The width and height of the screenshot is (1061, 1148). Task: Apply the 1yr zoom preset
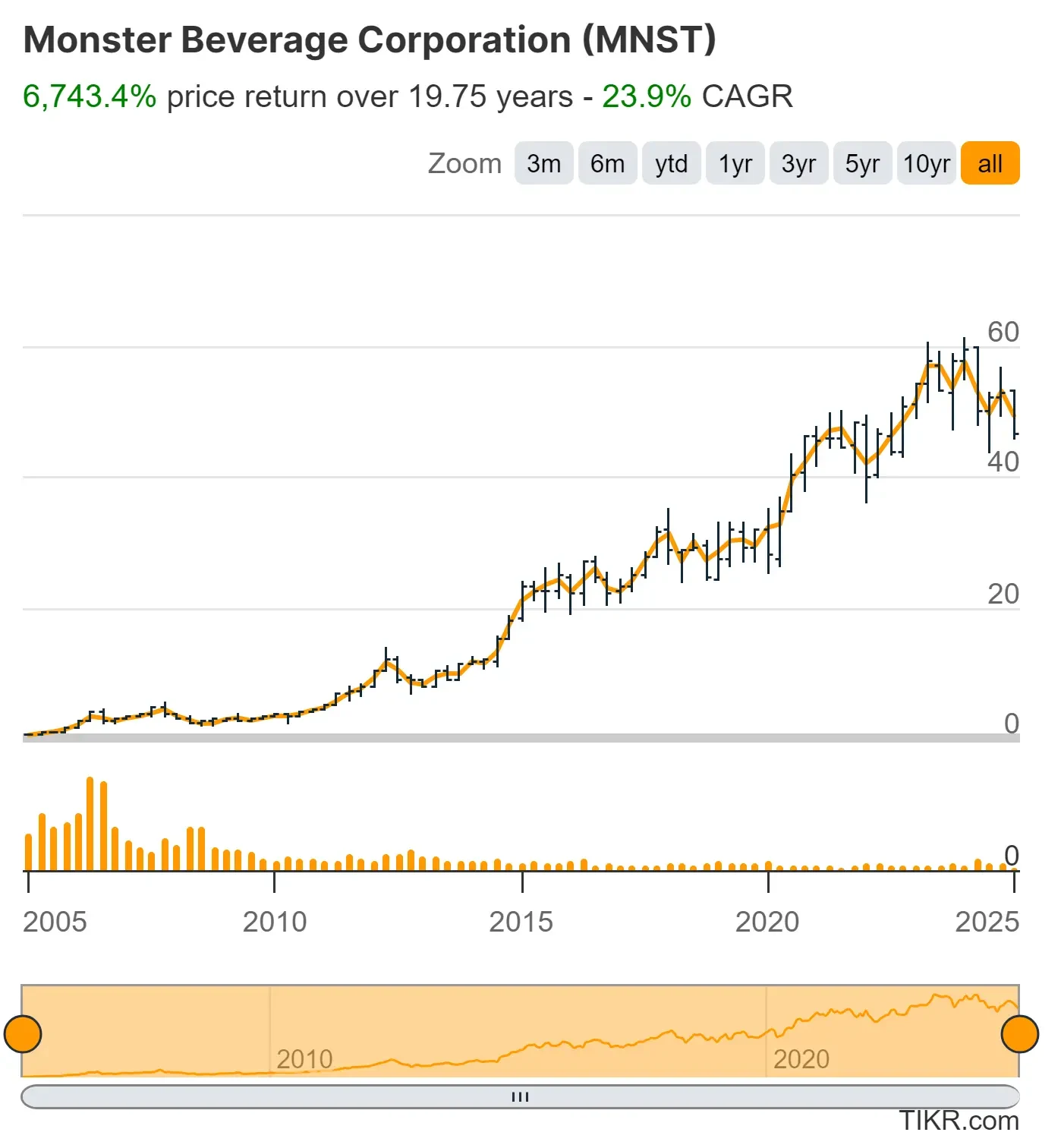point(734,162)
